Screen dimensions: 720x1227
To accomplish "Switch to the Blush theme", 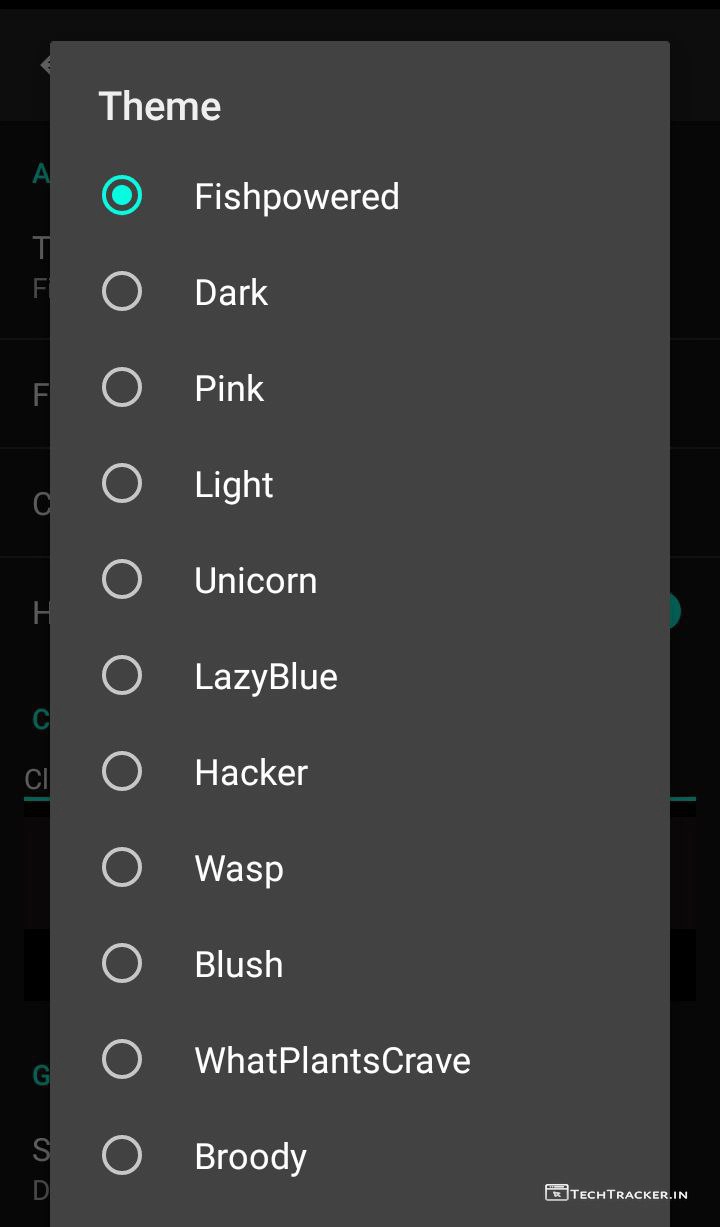I will [x=122, y=964].
